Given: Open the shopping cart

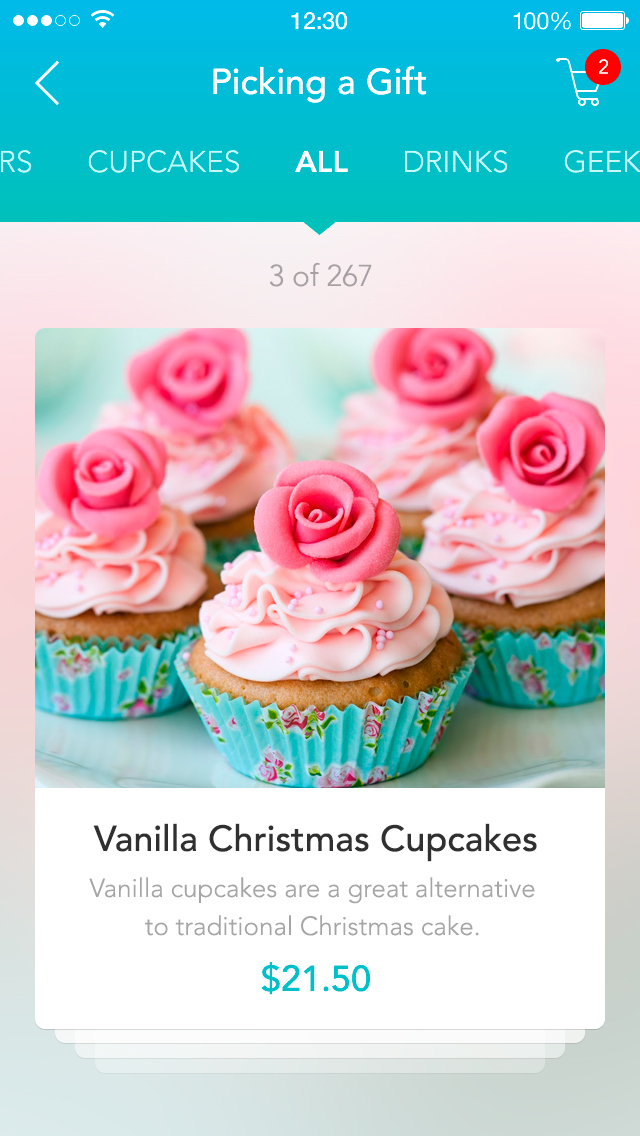Looking at the screenshot, I should pyautogui.click(x=582, y=83).
